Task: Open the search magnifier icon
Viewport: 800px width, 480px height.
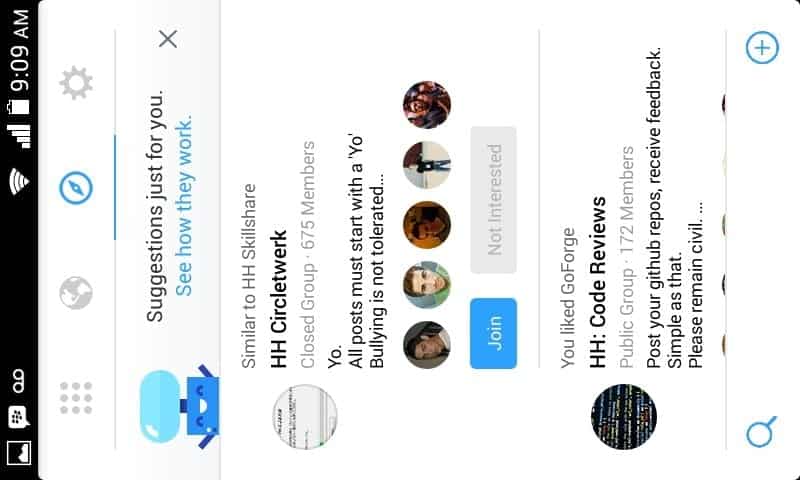Action: click(x=762, y=432)
